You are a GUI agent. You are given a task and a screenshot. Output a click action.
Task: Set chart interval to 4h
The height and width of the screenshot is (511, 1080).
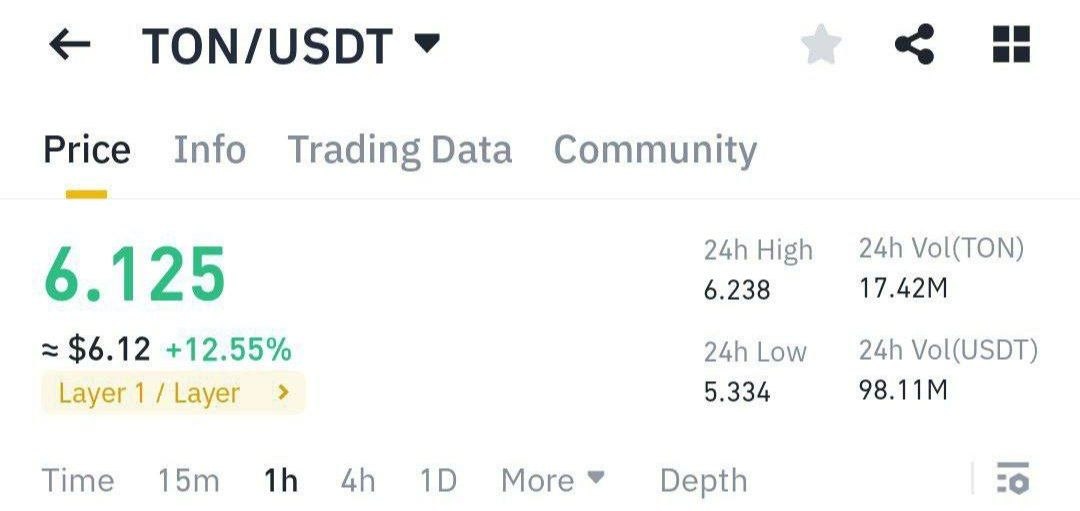coord(358,480)
